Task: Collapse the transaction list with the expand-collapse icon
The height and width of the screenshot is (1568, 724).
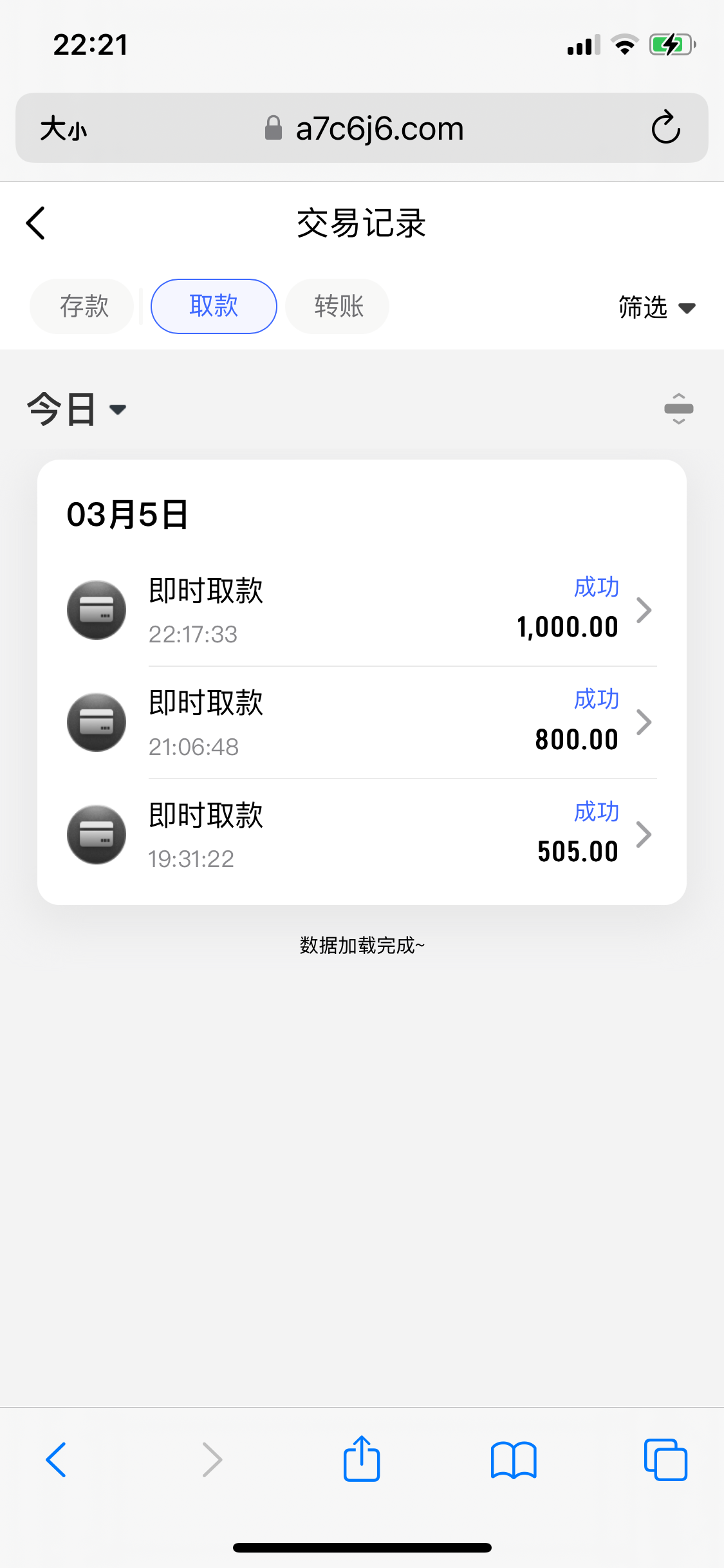Action: [x=678, y=409]
